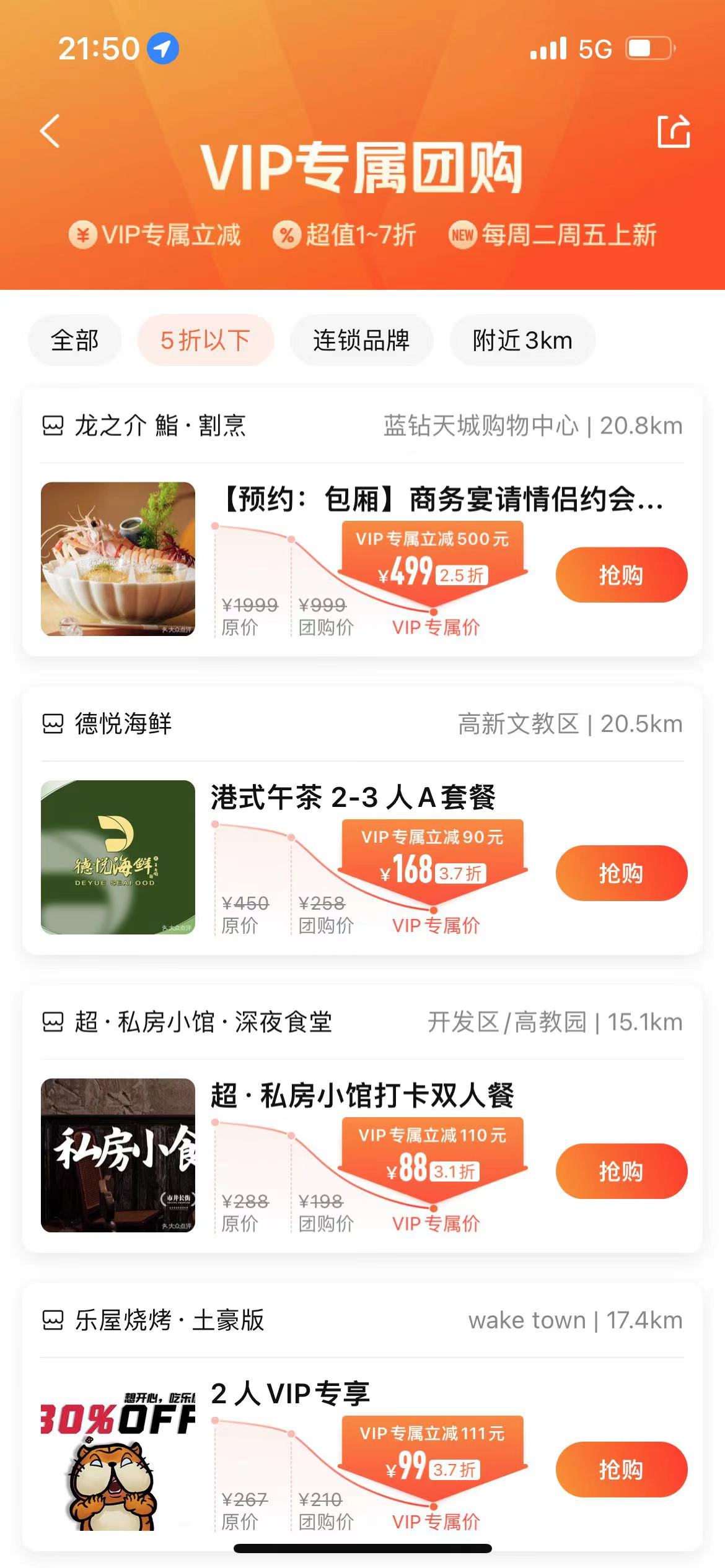Open the 超·私房小馆·深夜食堂 shop header
This screenshot has height=1568, width=725.
tap(362, 1022)
